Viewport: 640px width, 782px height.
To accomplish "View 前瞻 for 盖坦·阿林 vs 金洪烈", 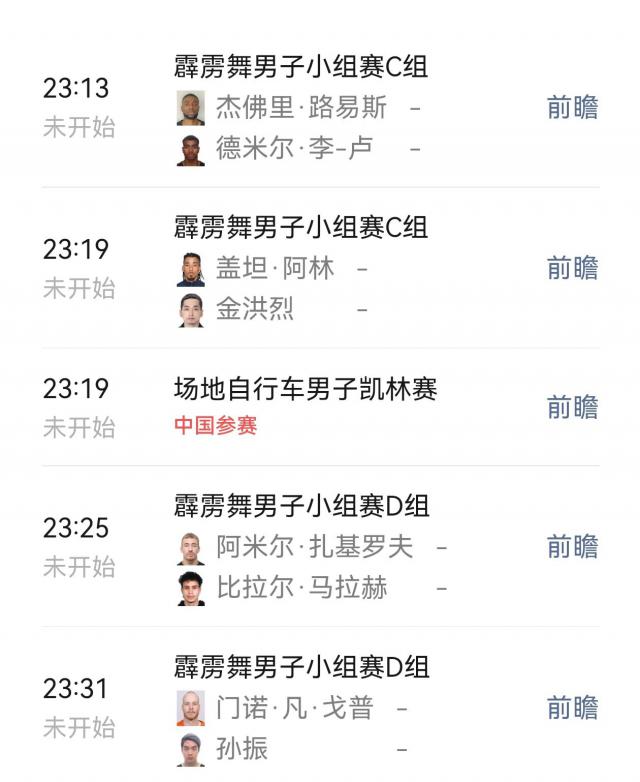I will 572,268.
